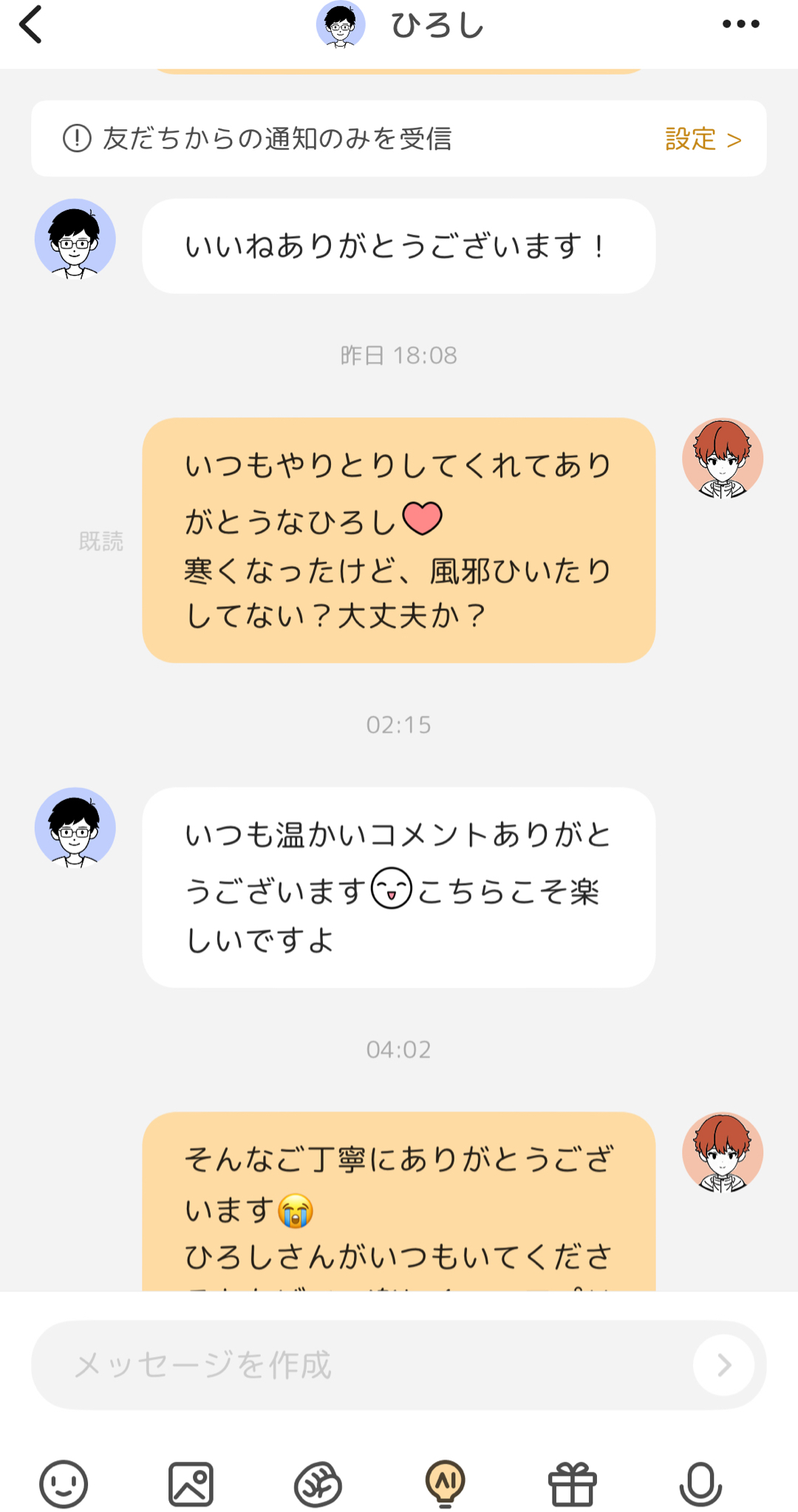
Task: Open notification 設定 link
Action: coord(703,139)
